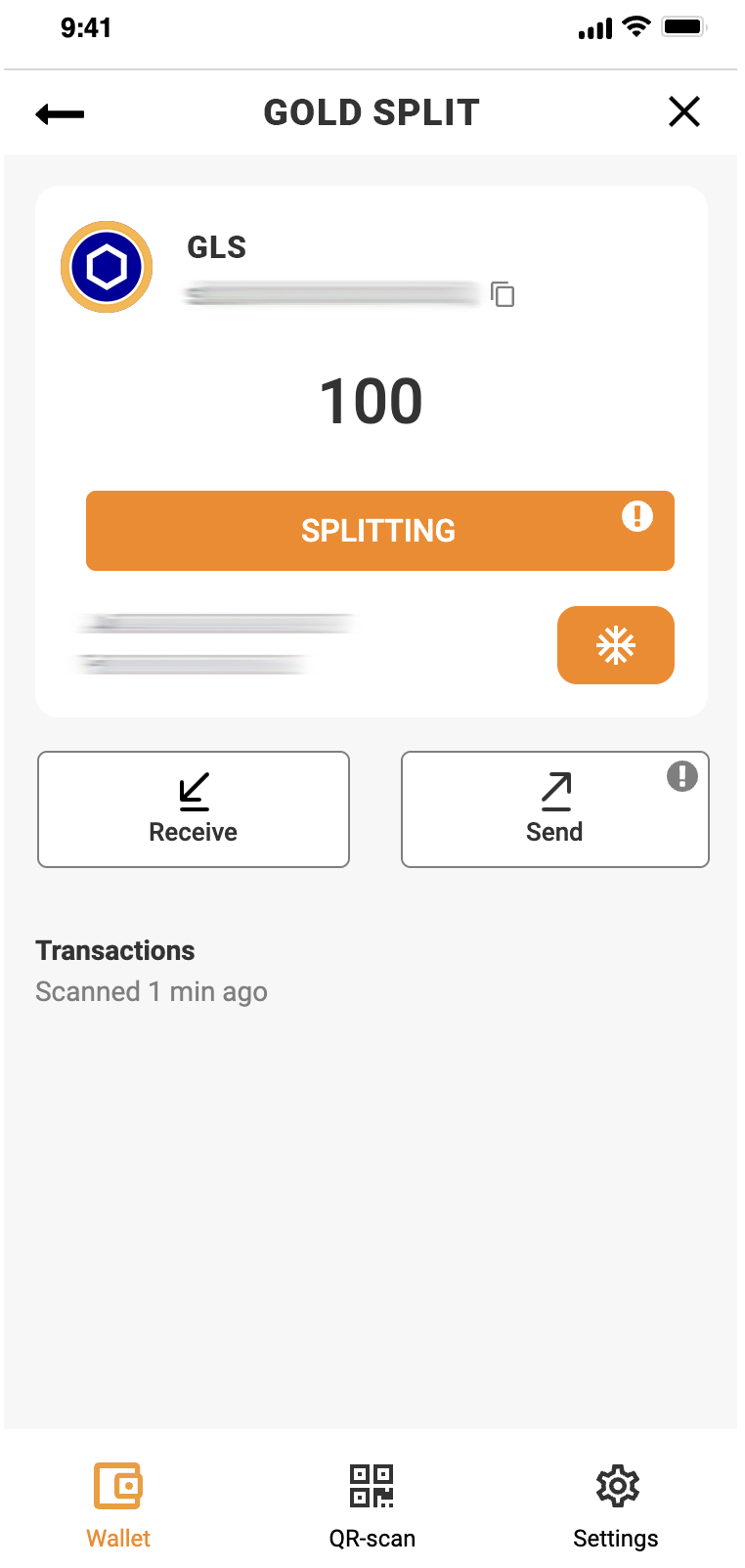Switch to the Wallet tab

coord(118,1505)
